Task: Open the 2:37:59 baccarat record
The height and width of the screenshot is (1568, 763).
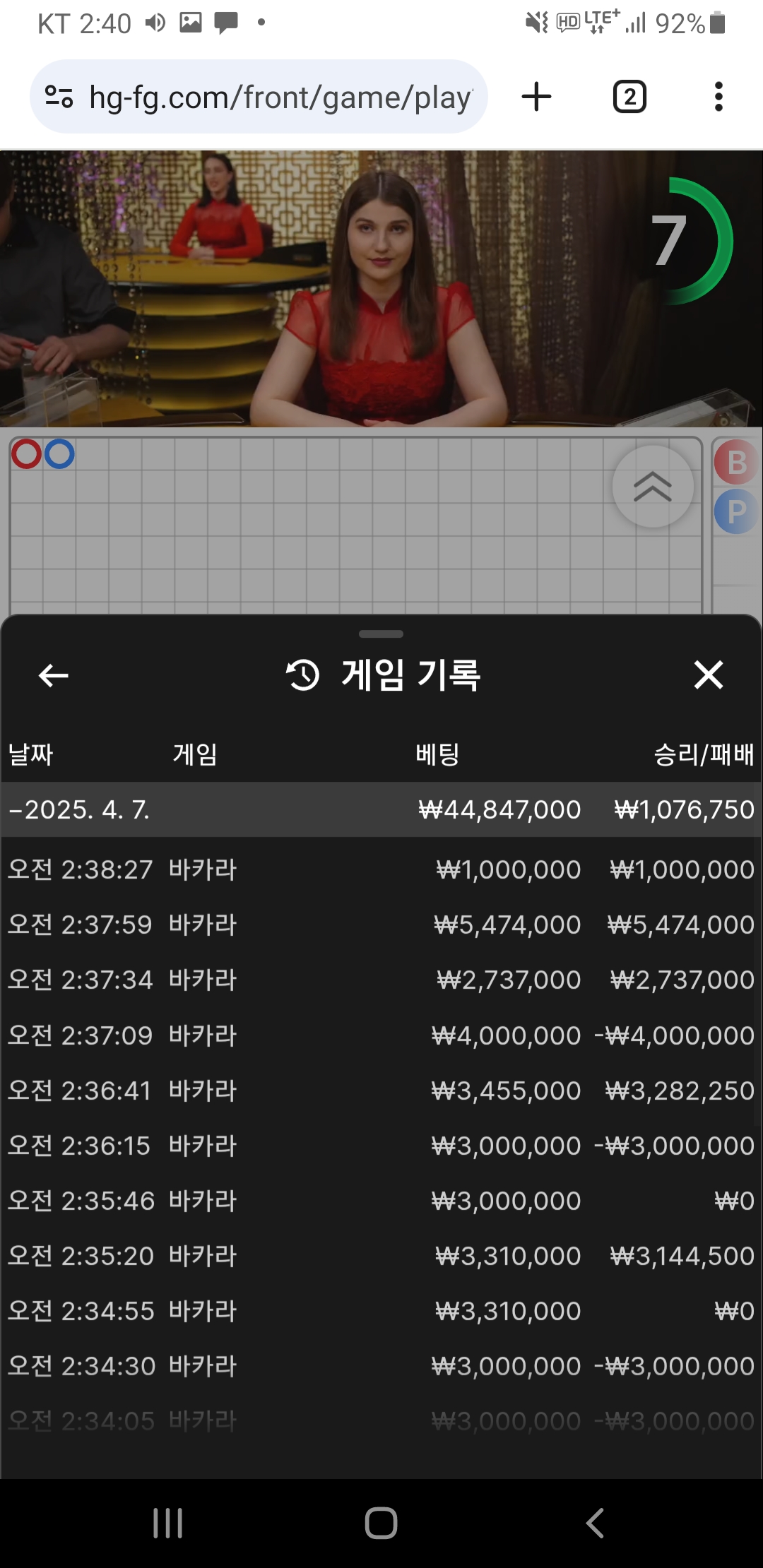Action: [x=380, y=925]
